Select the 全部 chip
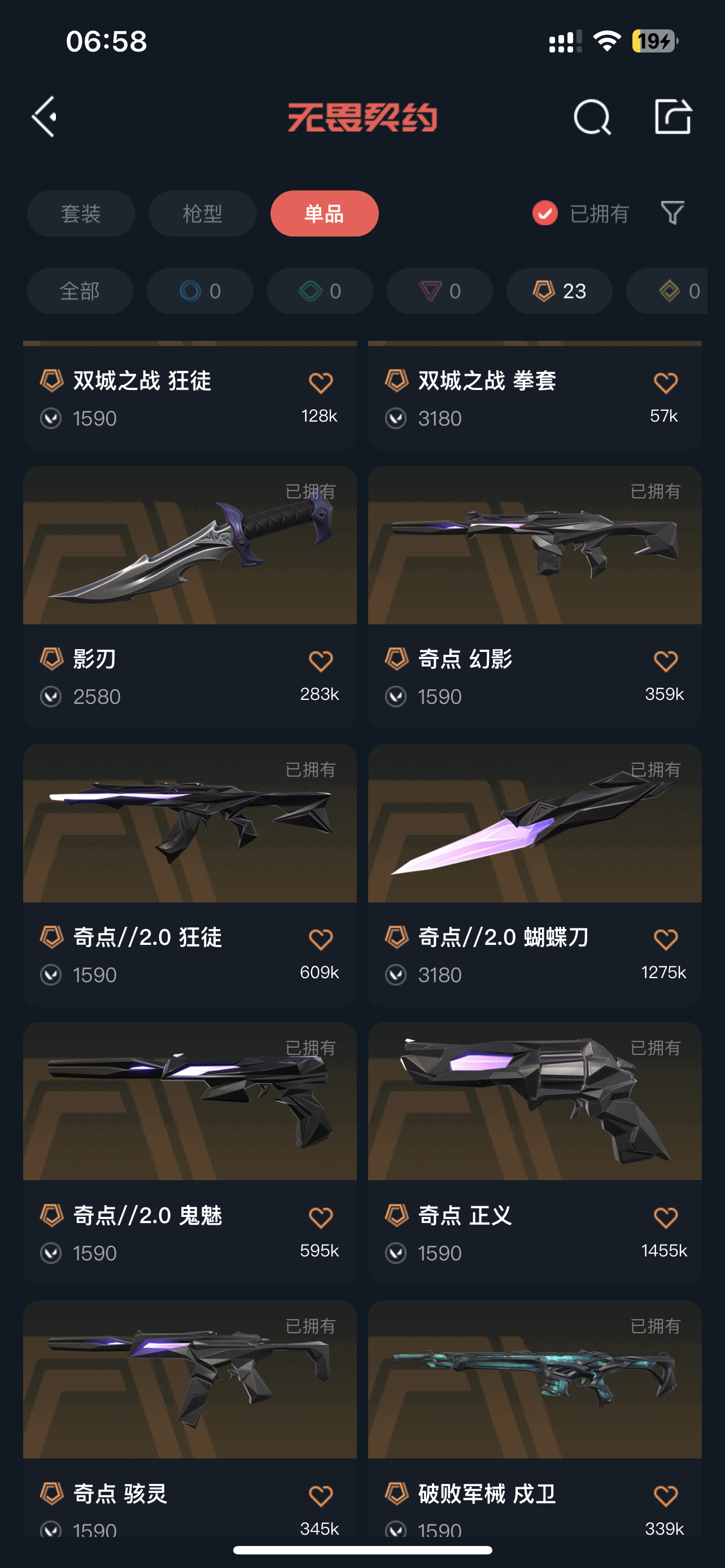 tap(80, 291)
